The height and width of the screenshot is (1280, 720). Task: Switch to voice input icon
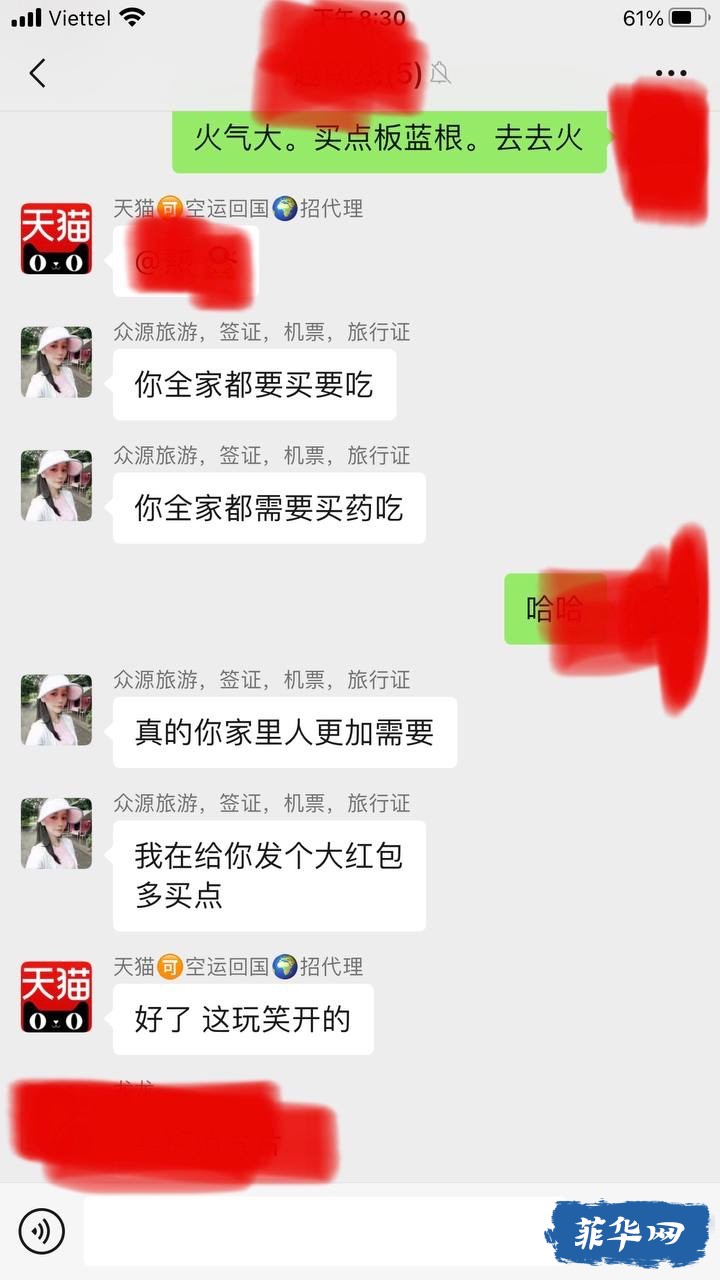41,1230
